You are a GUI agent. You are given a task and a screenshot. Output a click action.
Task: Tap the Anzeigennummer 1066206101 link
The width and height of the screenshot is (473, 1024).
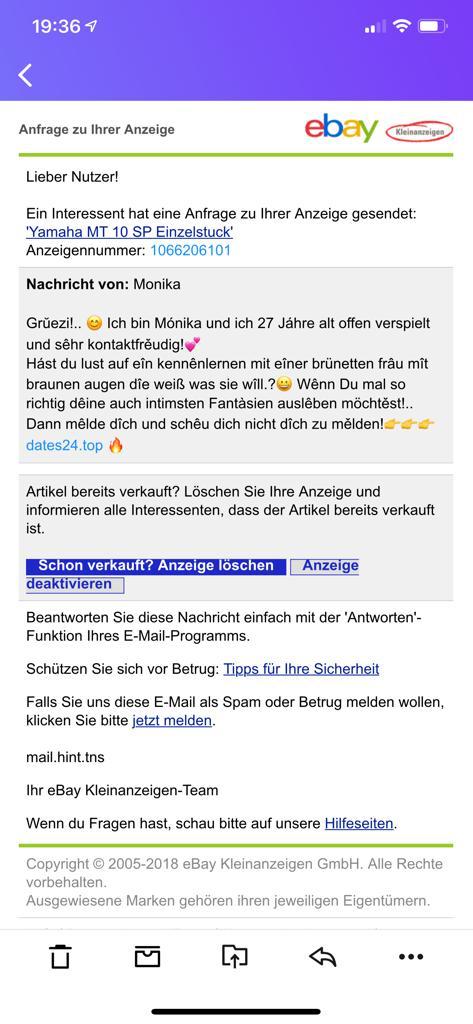[191, 251]
